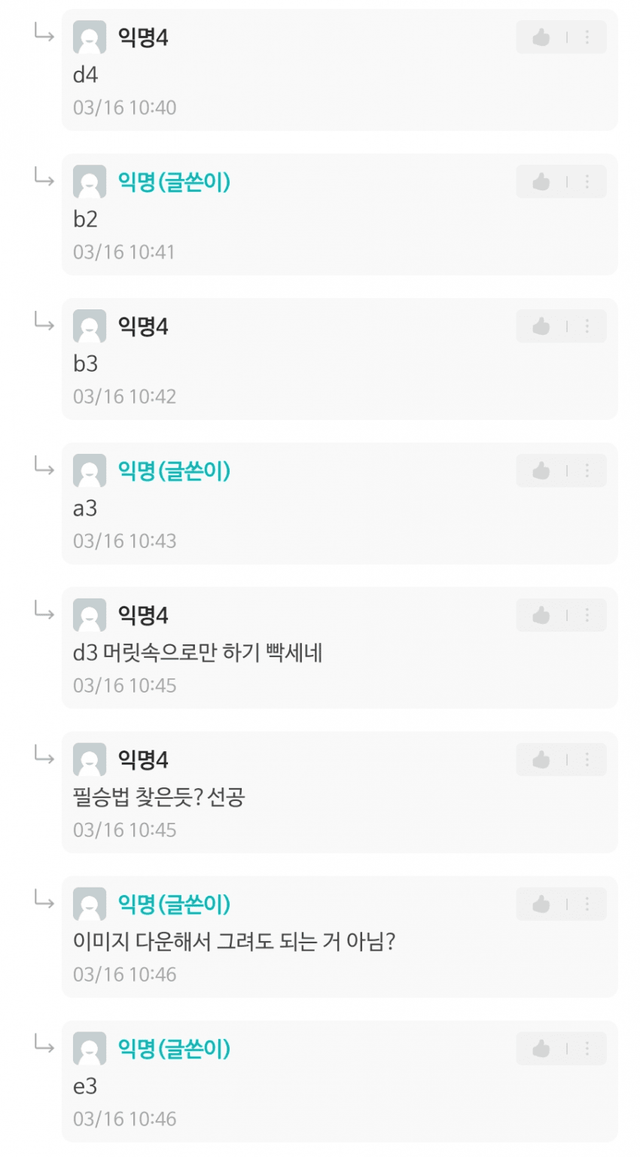Open the overflow menu on 'd4' reply
The image size is (640, 1157).
click(x=587, y=37)
